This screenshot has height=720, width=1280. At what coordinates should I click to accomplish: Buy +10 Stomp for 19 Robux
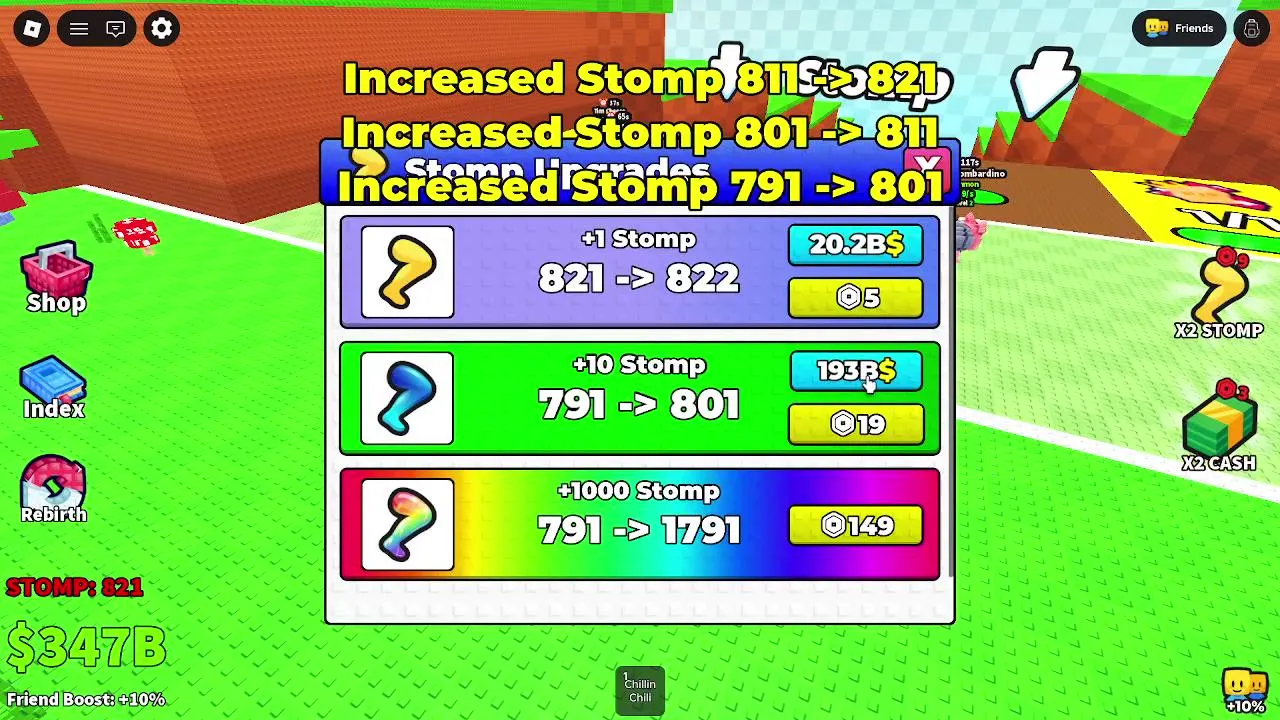pyautogui.click(x=855, y=424)
